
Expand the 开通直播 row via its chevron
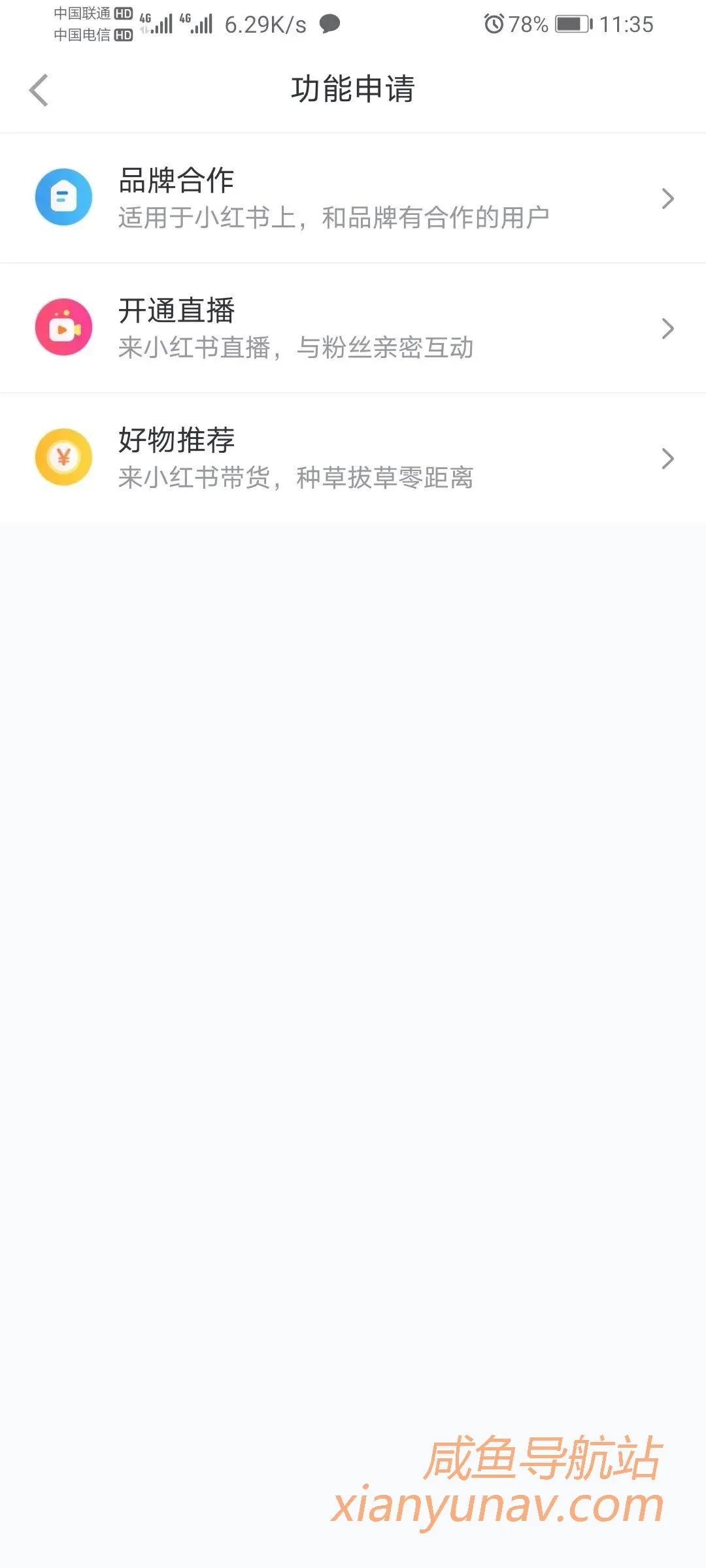668,330
